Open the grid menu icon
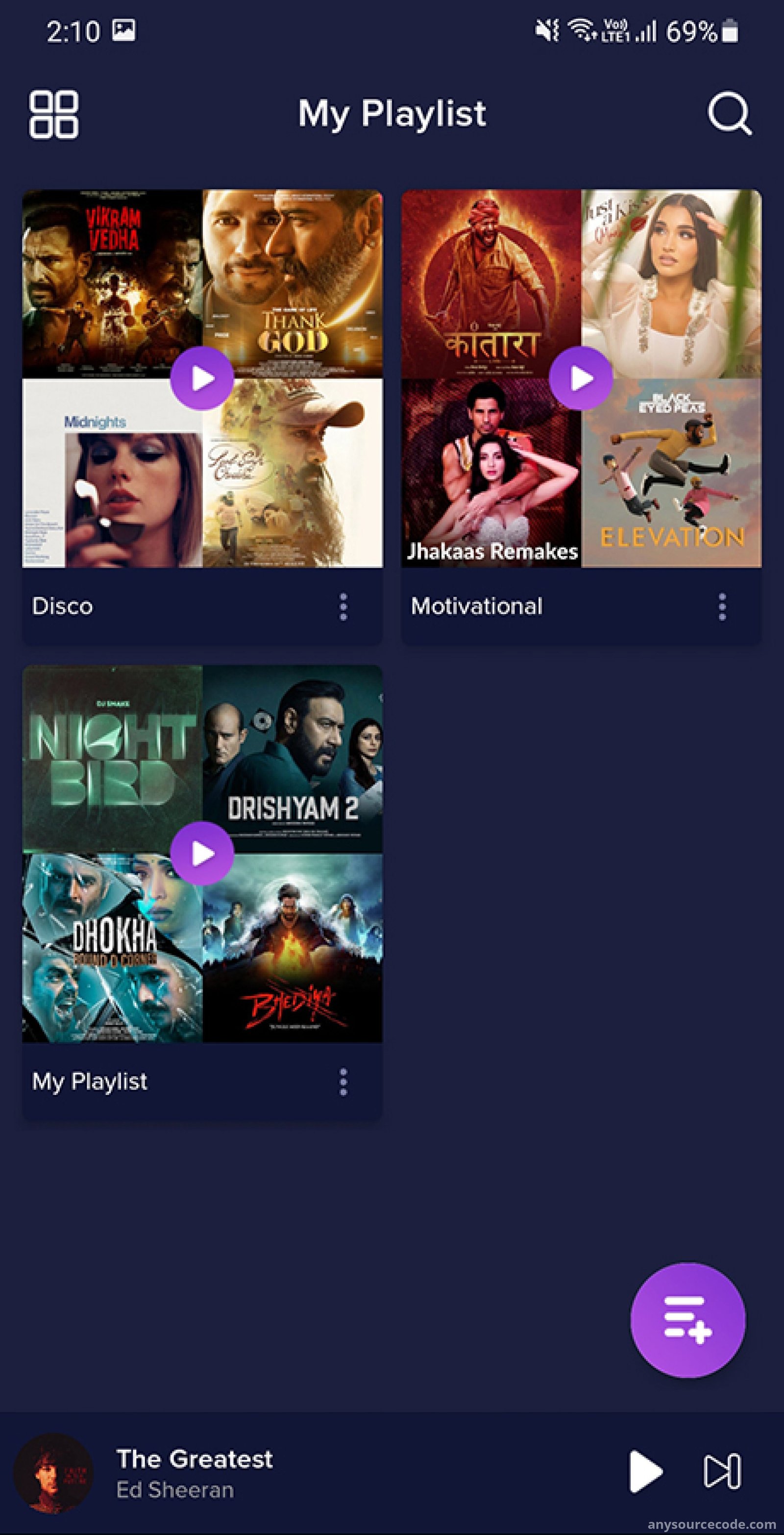The height and width of the screenshot is (1535, 784). (x=53, y=114)
